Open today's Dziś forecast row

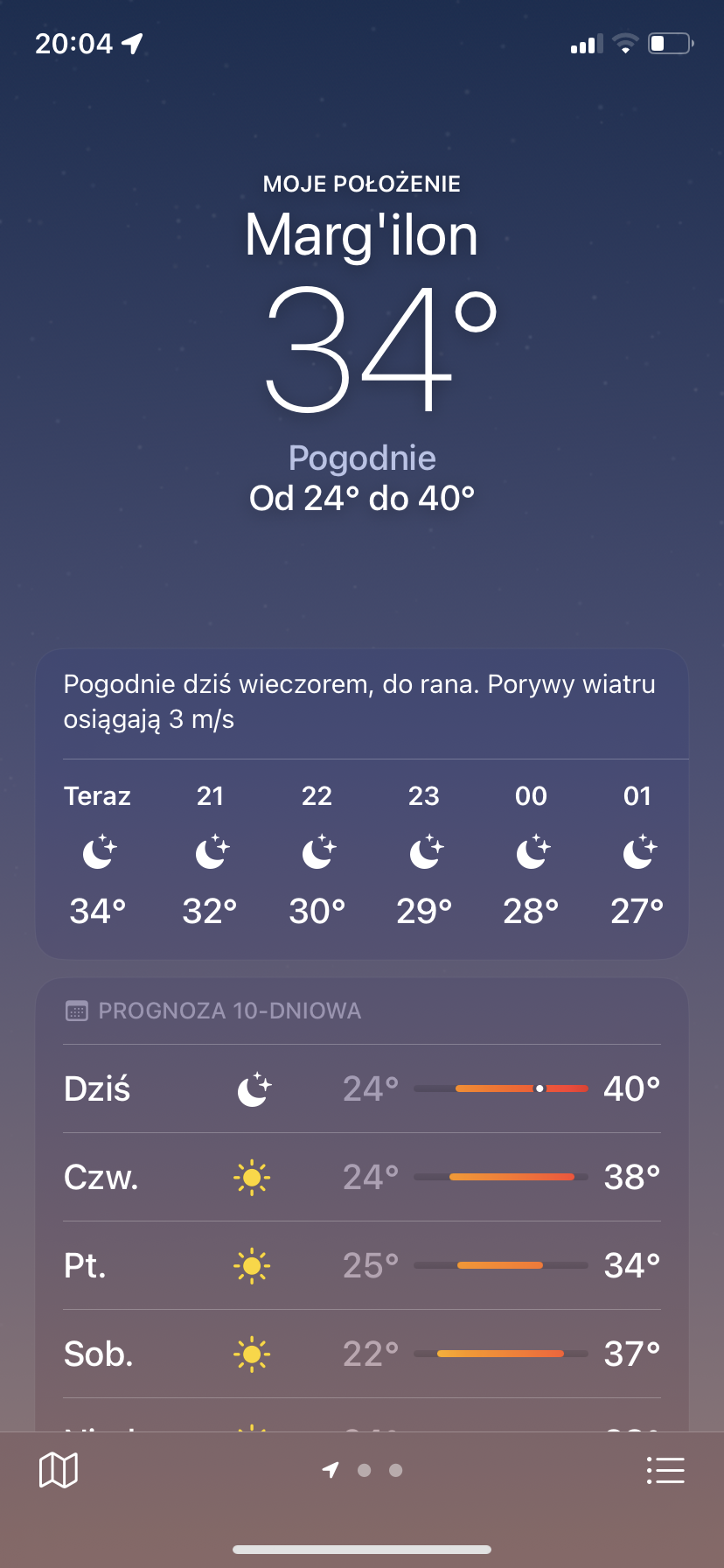pyautogui.click(x=362, y=1088)
